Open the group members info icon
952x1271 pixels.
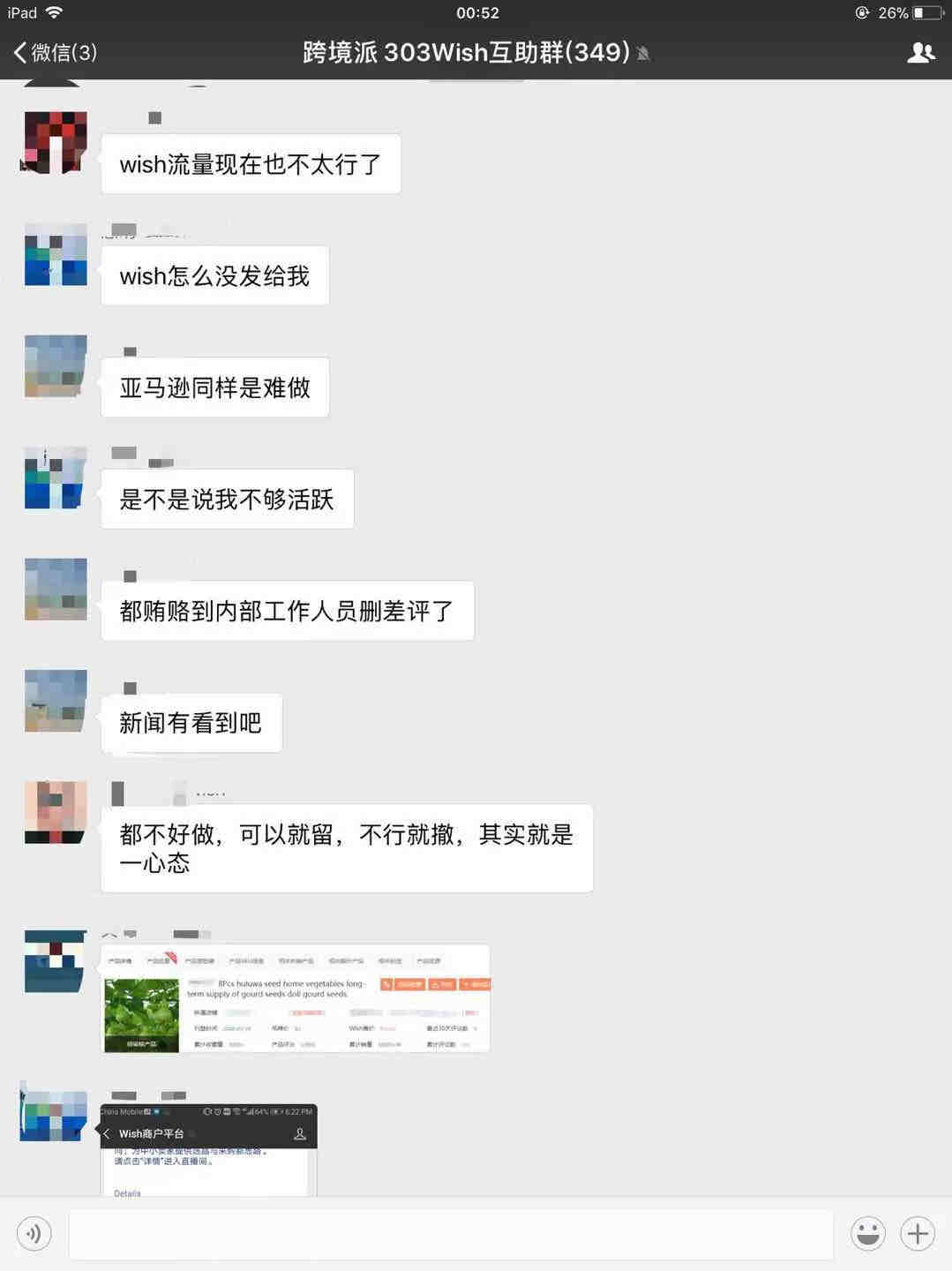tap(920, 53)
